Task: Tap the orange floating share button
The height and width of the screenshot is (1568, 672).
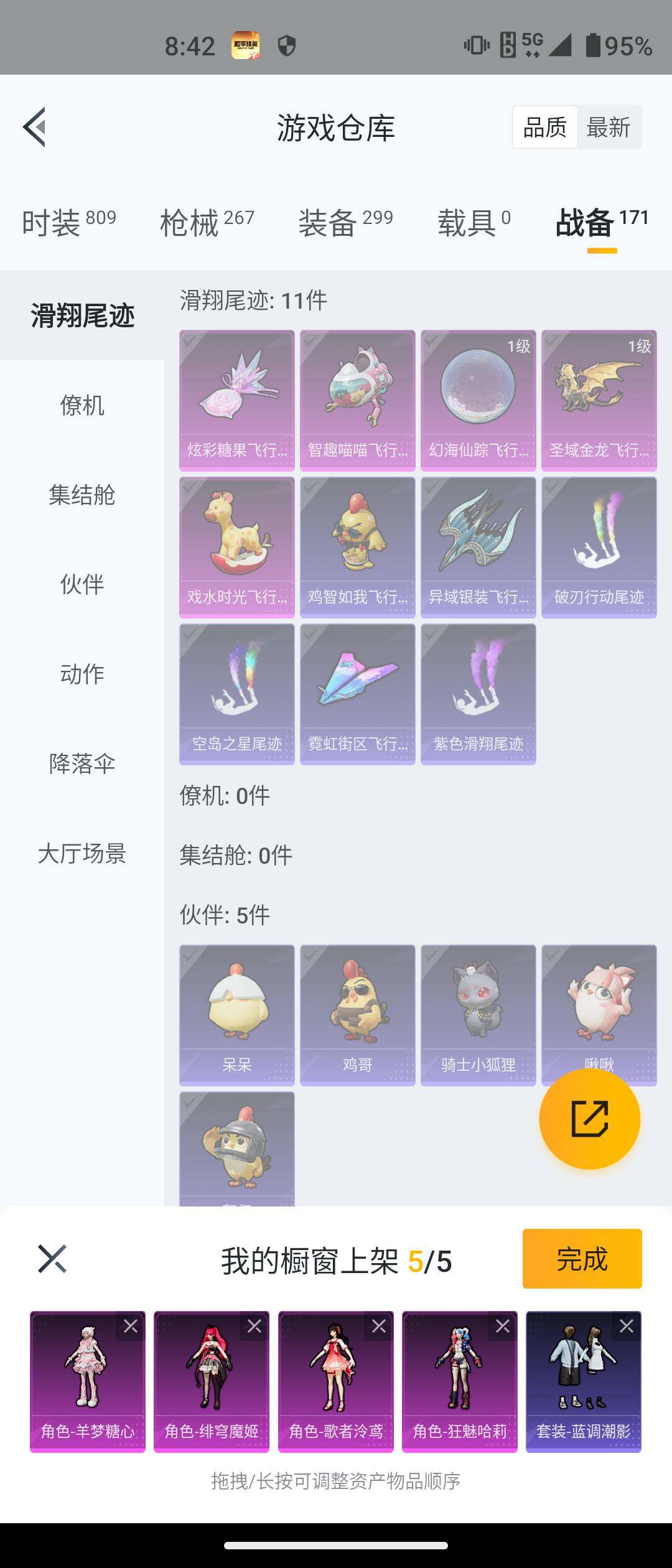Action: click(589, 1119)
